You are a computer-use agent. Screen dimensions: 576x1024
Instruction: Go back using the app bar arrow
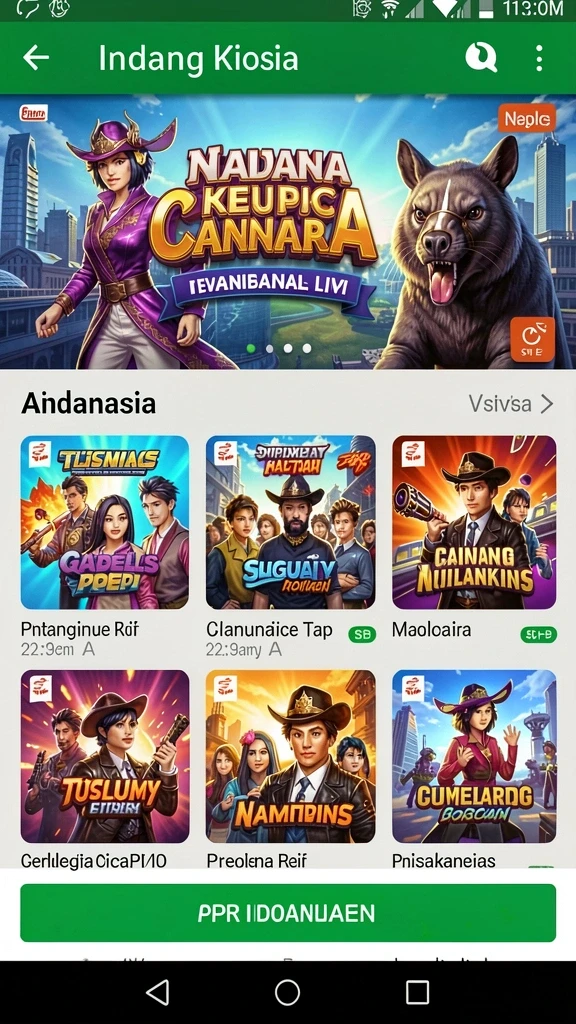(x=36, y=58)
